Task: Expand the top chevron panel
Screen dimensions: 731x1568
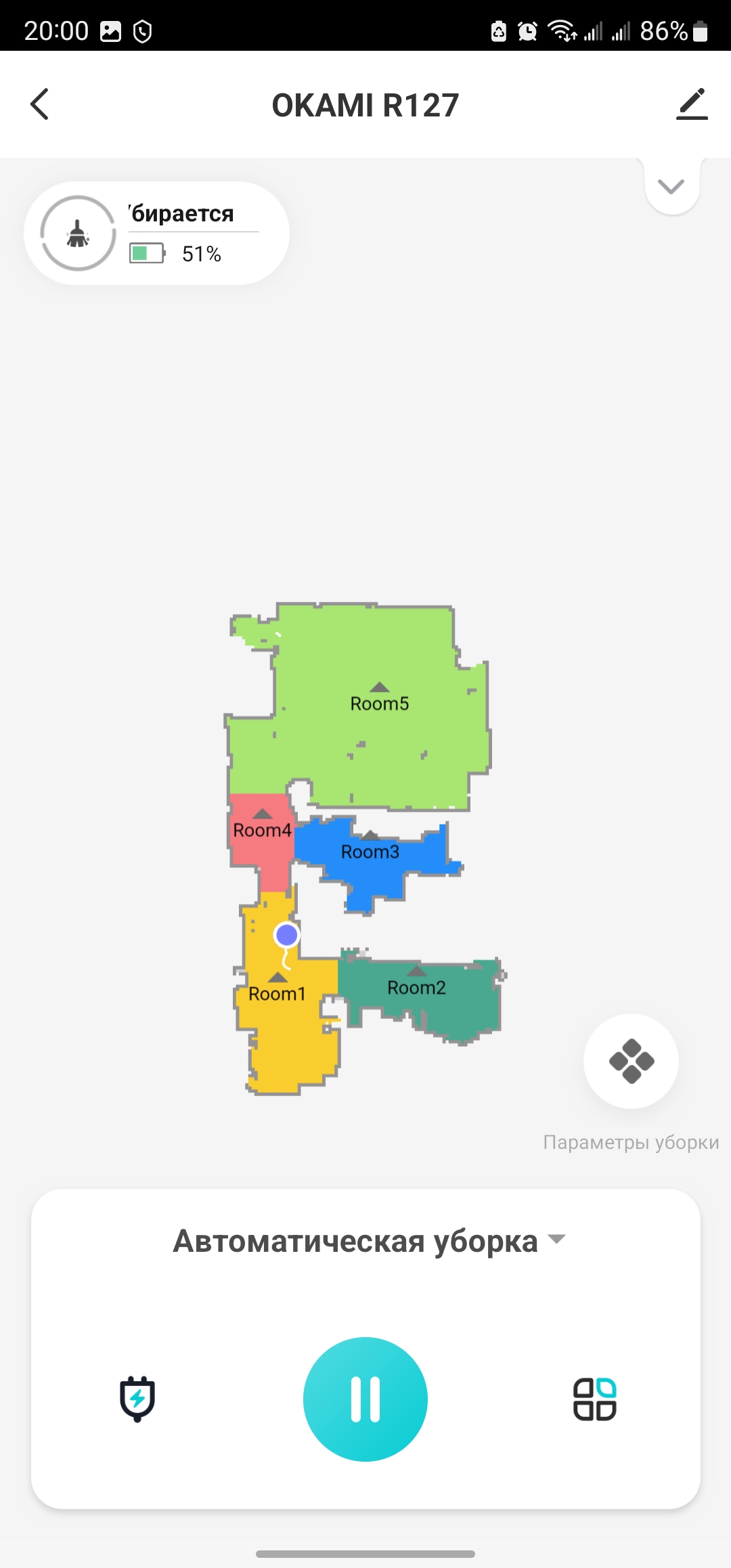Action: tap(671, 187)
